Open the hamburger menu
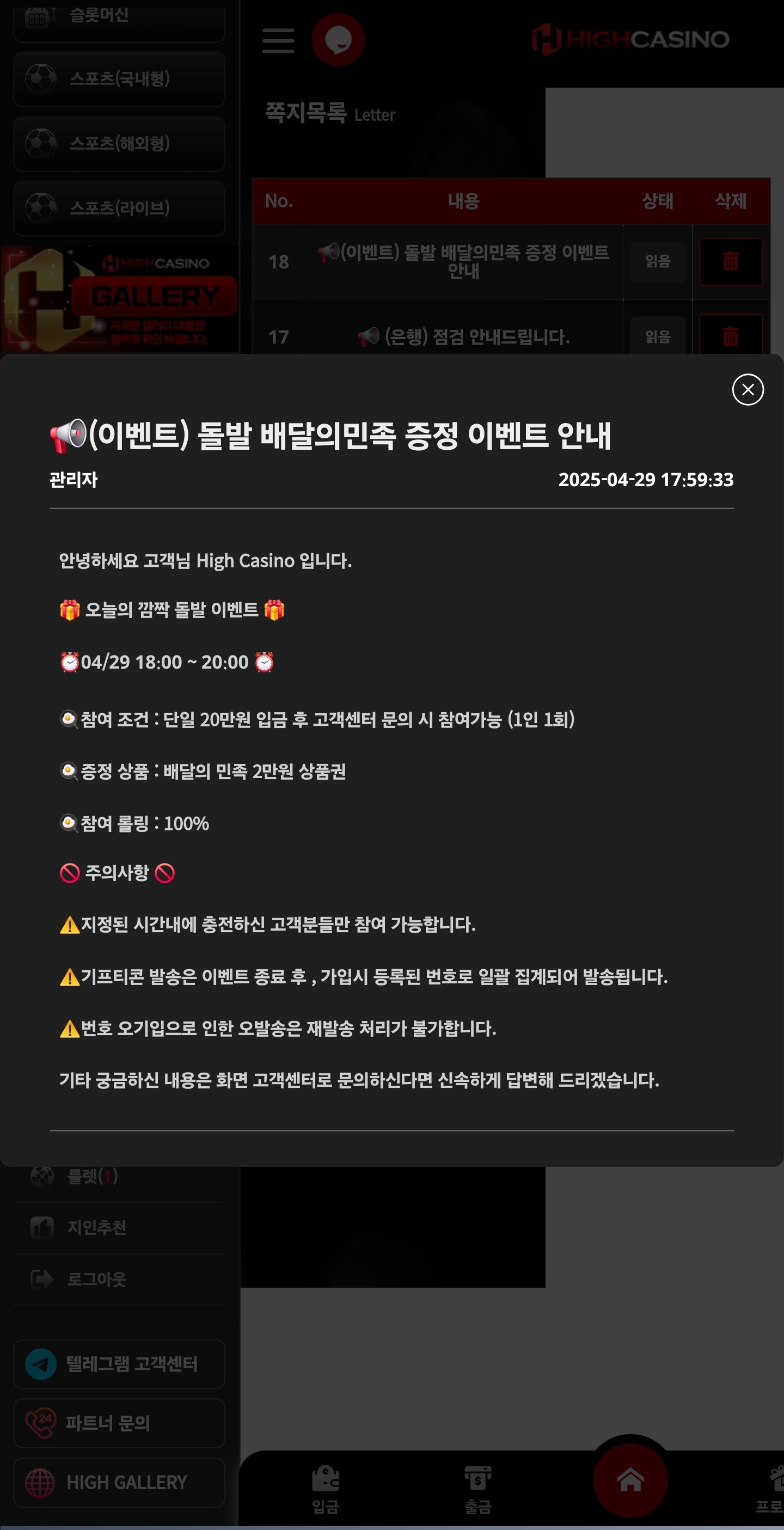The height and width of the screenshot is (1530, 784). [x=278, y=40]
